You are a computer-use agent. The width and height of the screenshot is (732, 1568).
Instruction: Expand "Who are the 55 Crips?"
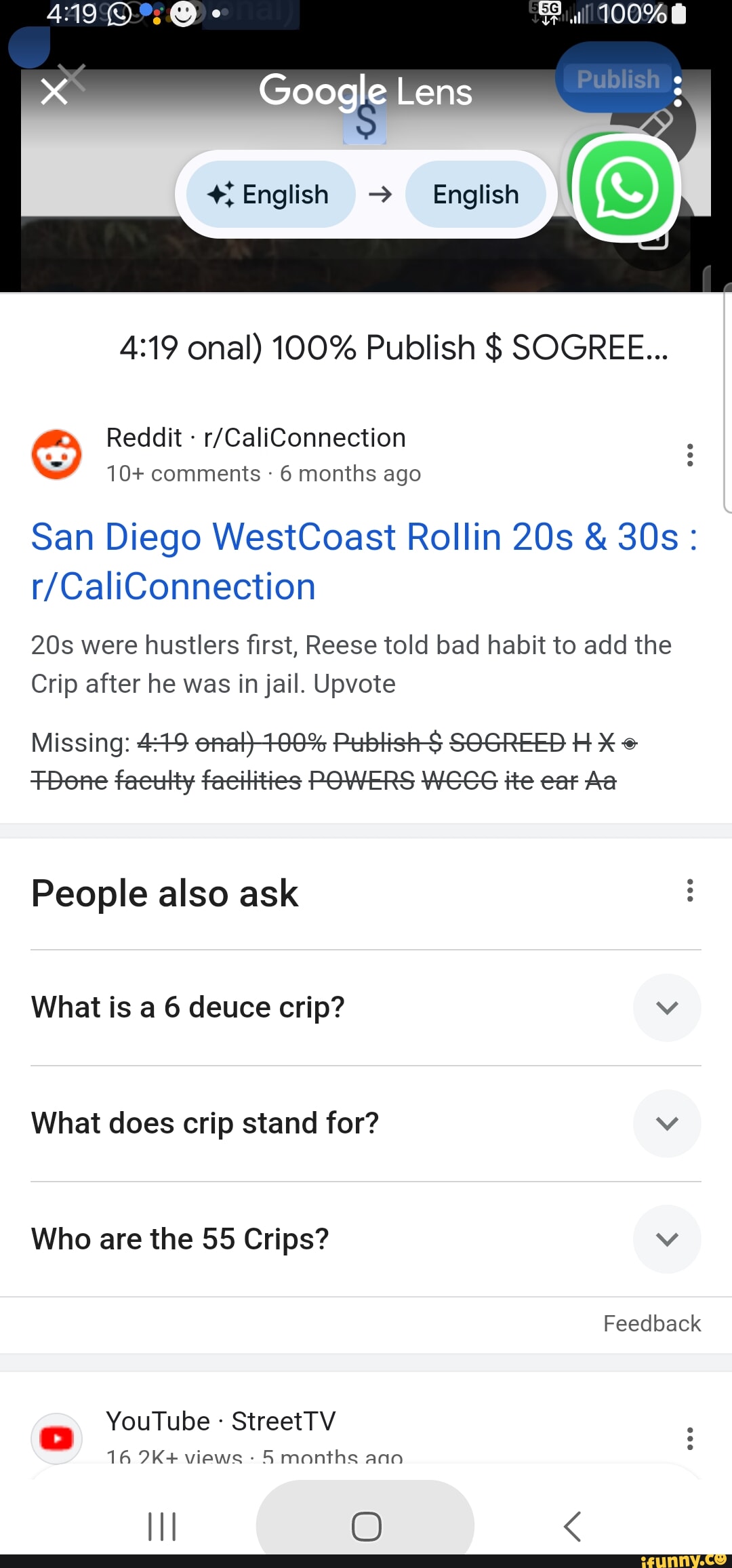(x=667, y=1239)
